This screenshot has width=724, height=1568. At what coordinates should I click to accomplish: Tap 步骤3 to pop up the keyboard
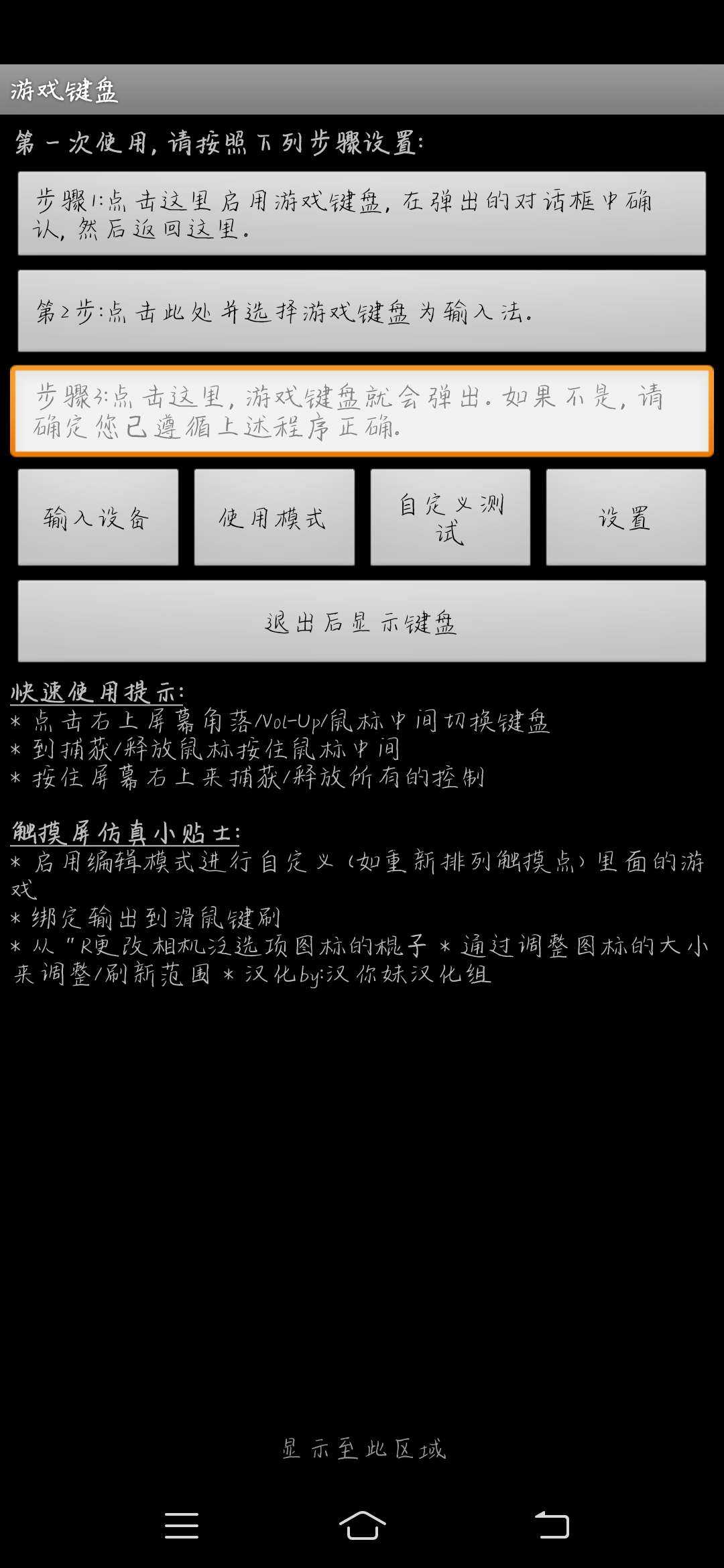[361, 411]
